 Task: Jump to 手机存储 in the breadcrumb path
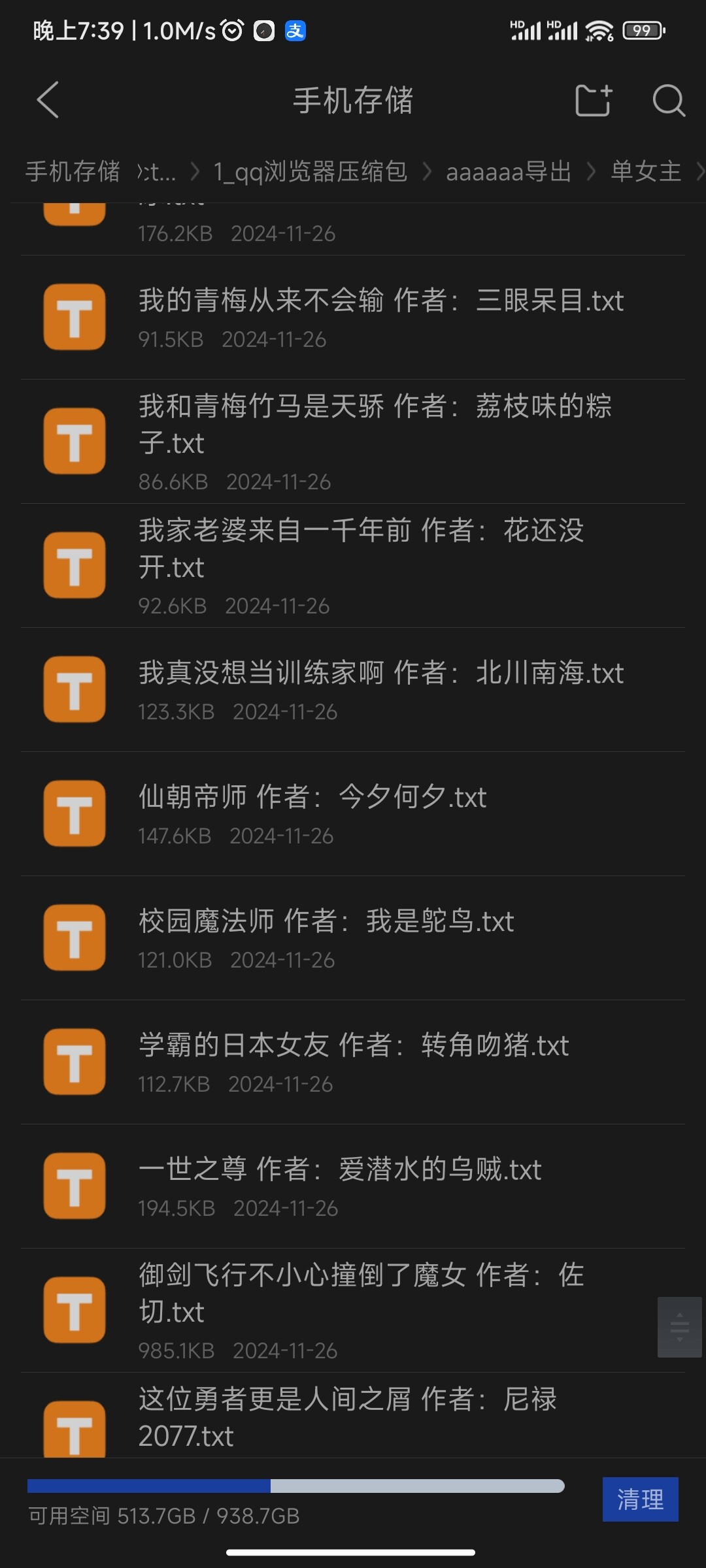73,172
